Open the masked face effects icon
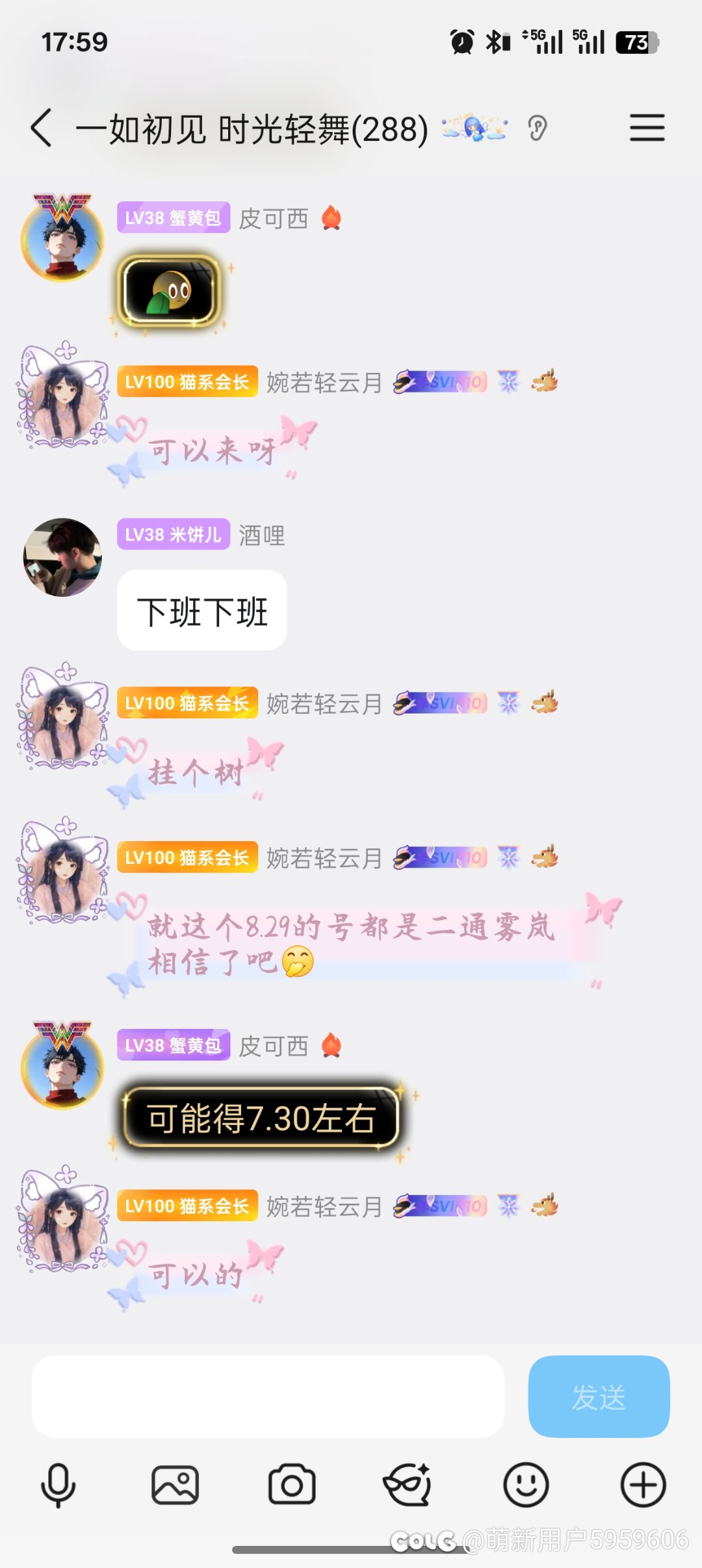The height and width of the screenshot is (1568, 702). [x=408, y=1485]
